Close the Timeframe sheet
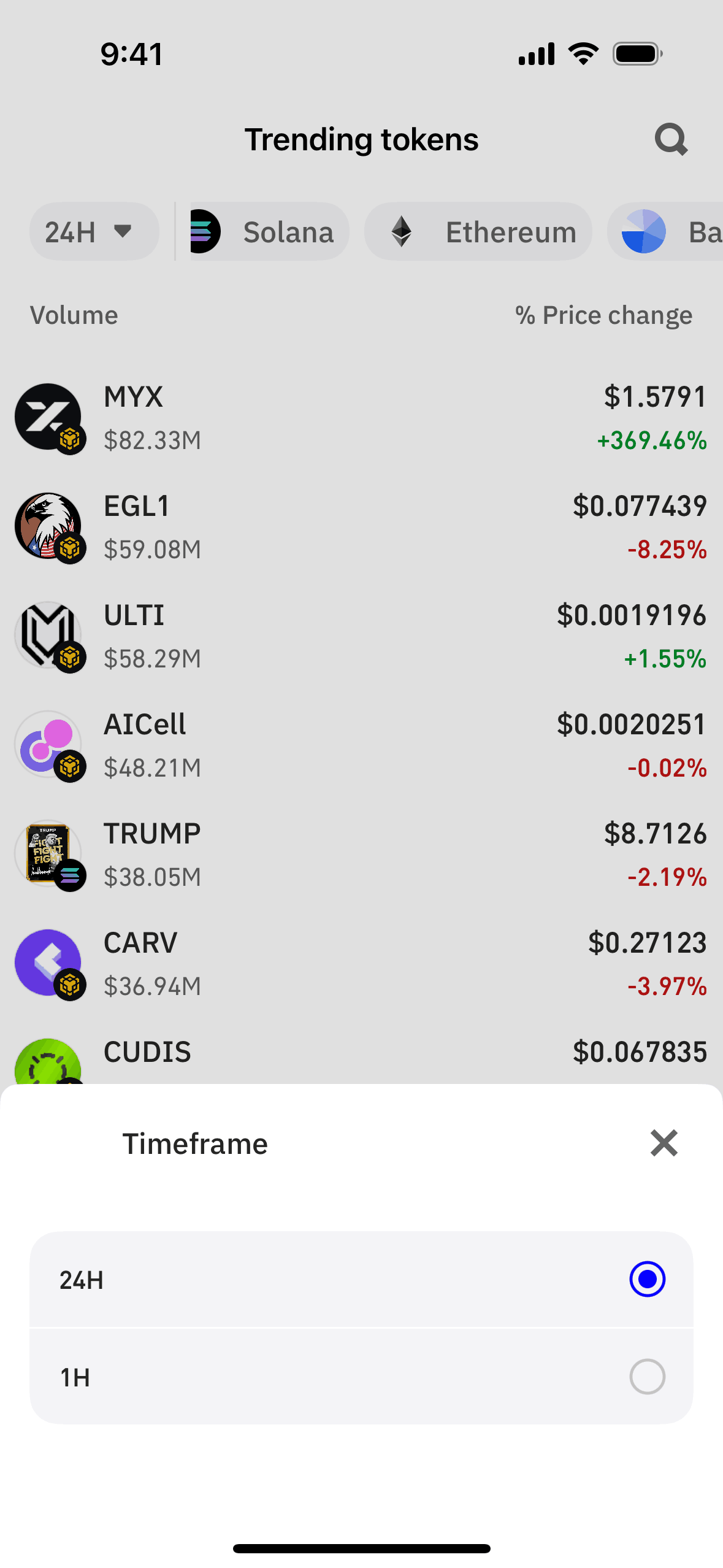The height and width of the screenshot is (1568, 723). (x=664, y=1143)
